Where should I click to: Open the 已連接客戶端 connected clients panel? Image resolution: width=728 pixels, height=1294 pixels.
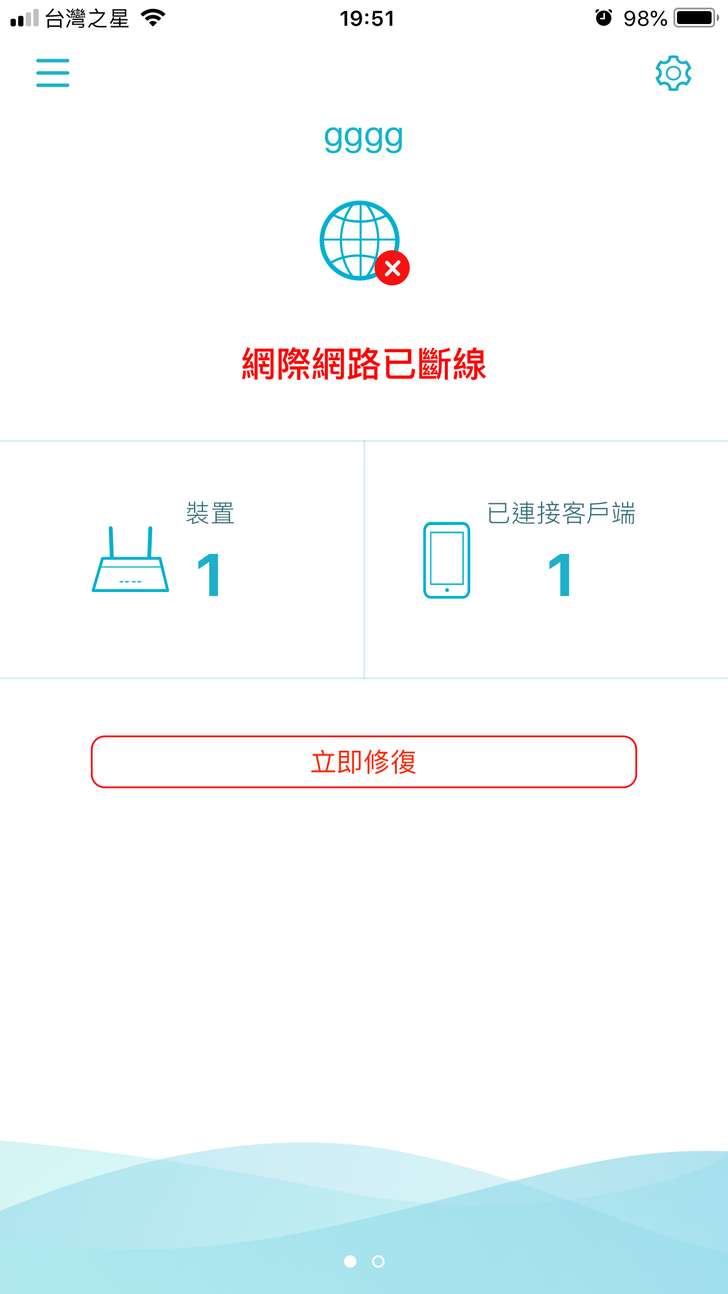(546, 559)
